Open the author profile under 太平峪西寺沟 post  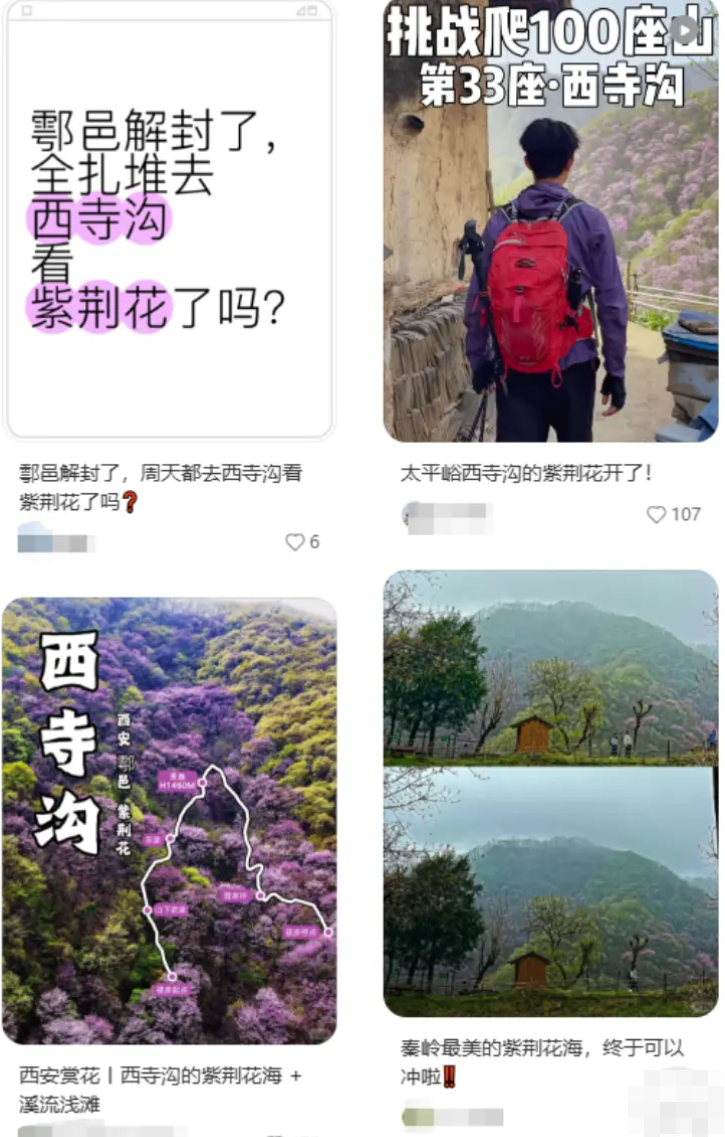click(x=447, y=516)
